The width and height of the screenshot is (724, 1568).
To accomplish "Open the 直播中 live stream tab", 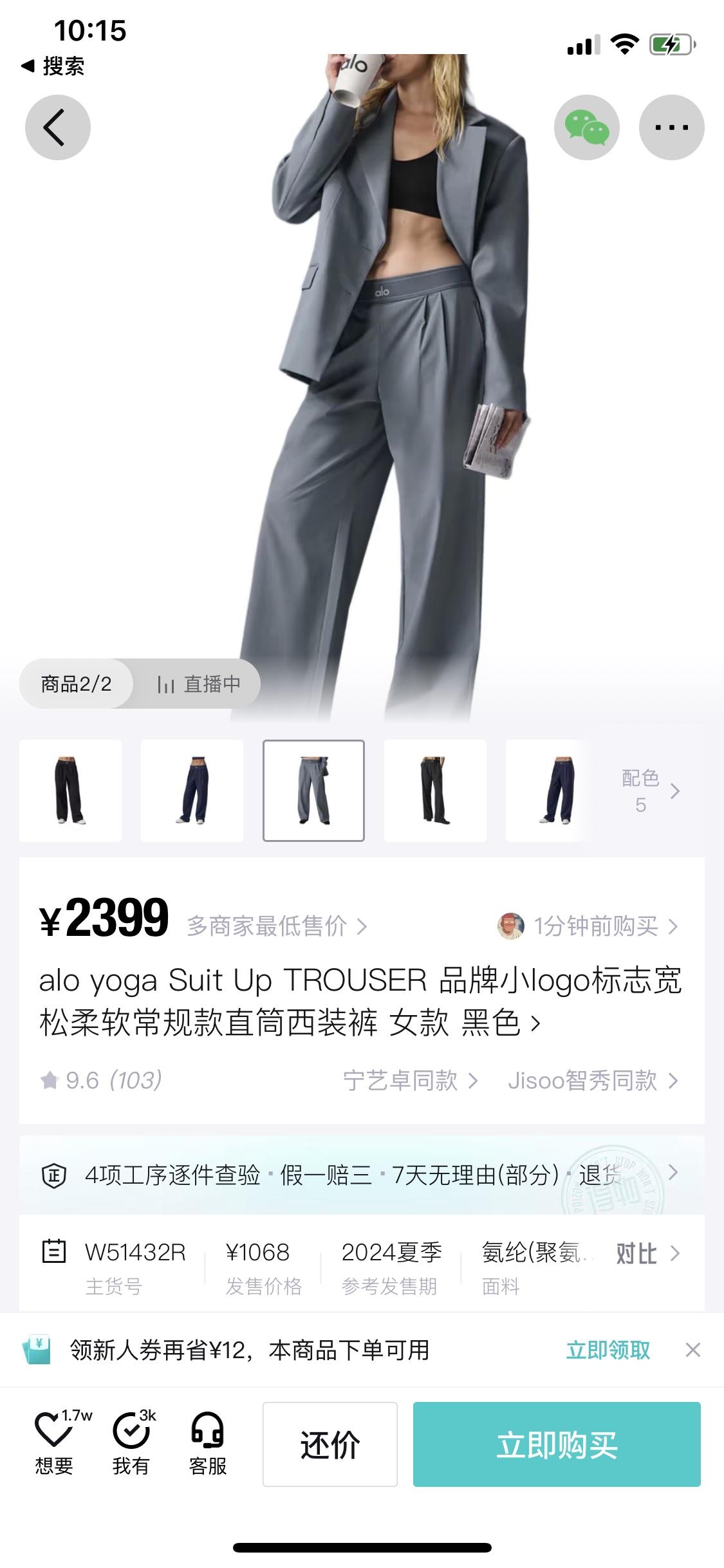I will pyautogui.click(x=199, y=684).
